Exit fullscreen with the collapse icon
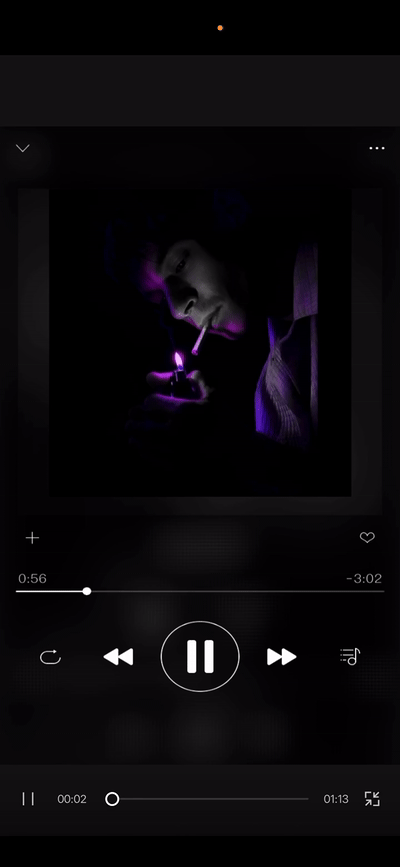Image resolution: width=400 pixels, height=867 pixels. [372, 798]
